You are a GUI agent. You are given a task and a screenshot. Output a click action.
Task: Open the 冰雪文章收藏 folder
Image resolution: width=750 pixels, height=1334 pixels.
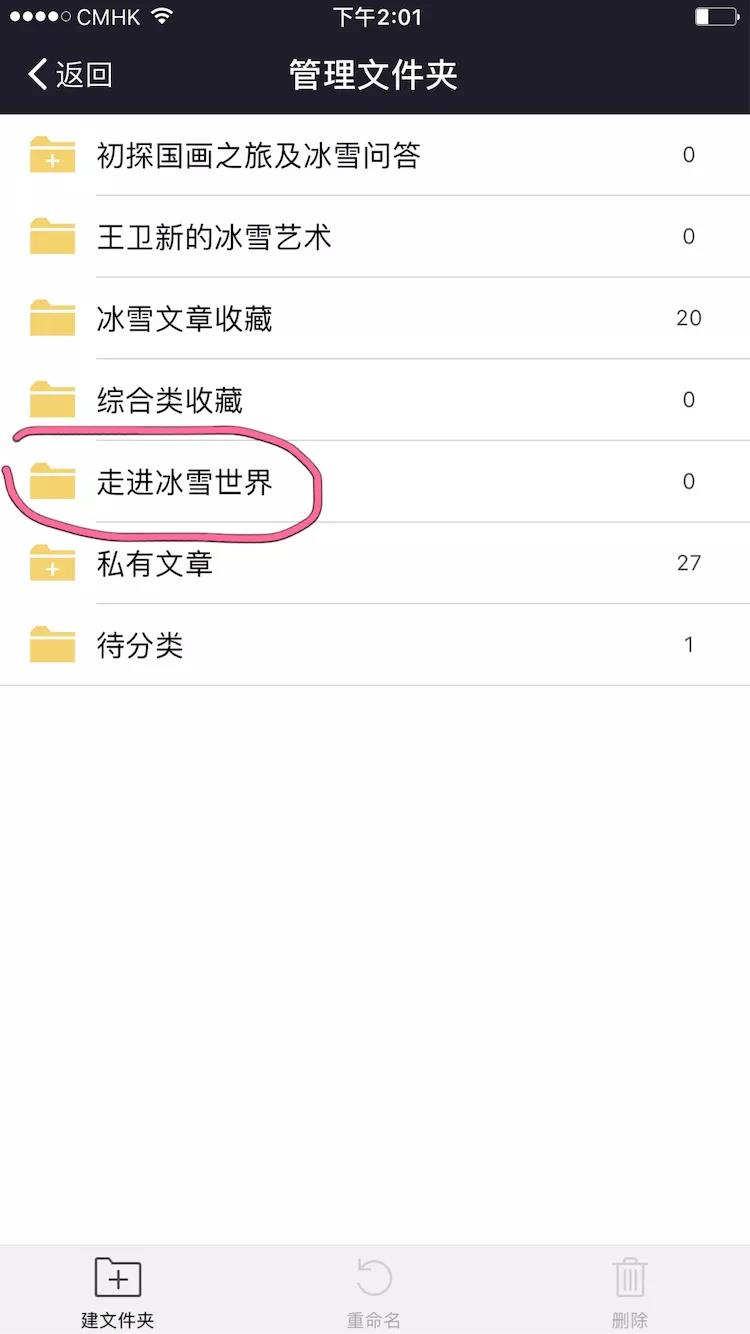tap(184, 320)
